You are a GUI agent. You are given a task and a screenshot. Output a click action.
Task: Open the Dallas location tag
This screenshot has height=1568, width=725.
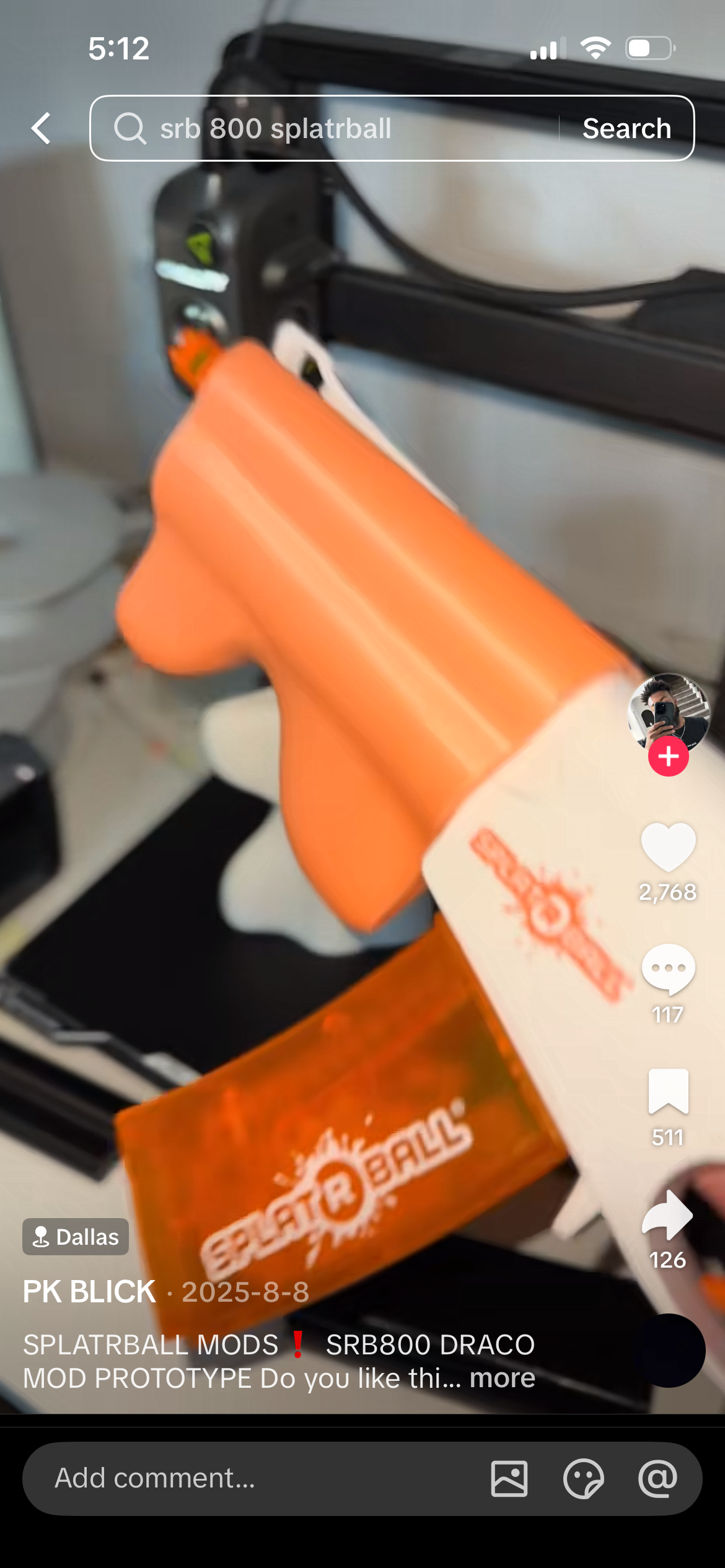click(x=76, y=1237)
